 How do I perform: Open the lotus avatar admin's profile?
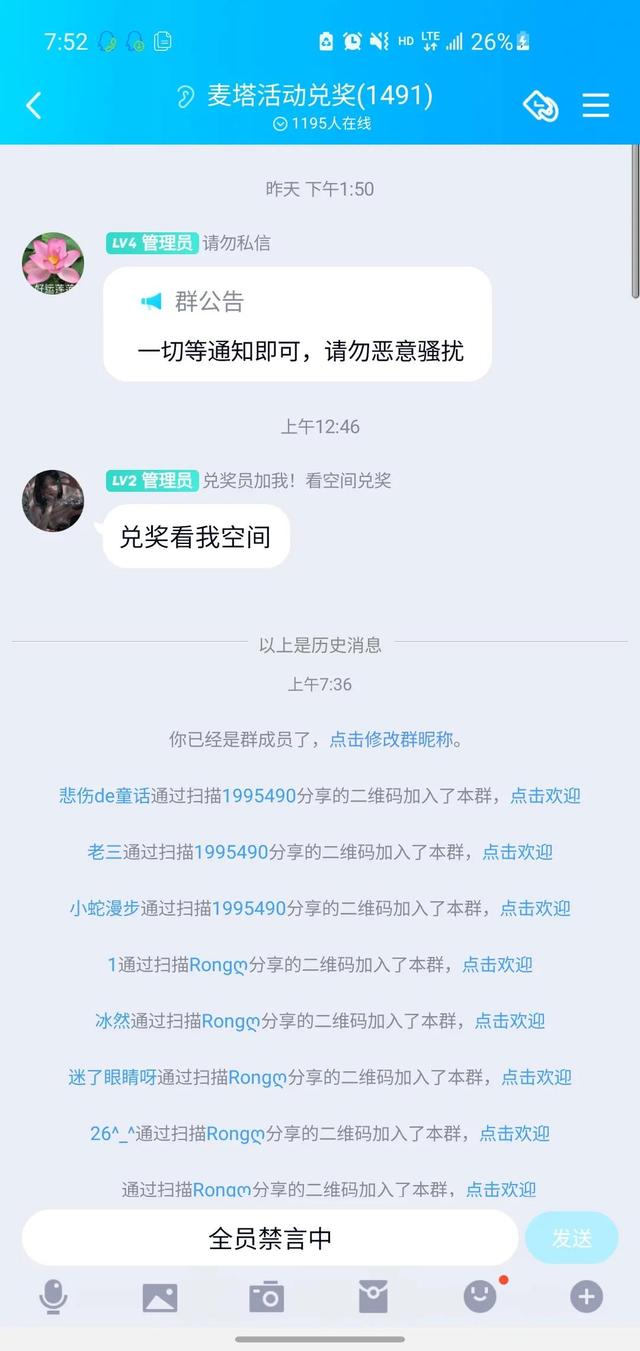[53, 264]
